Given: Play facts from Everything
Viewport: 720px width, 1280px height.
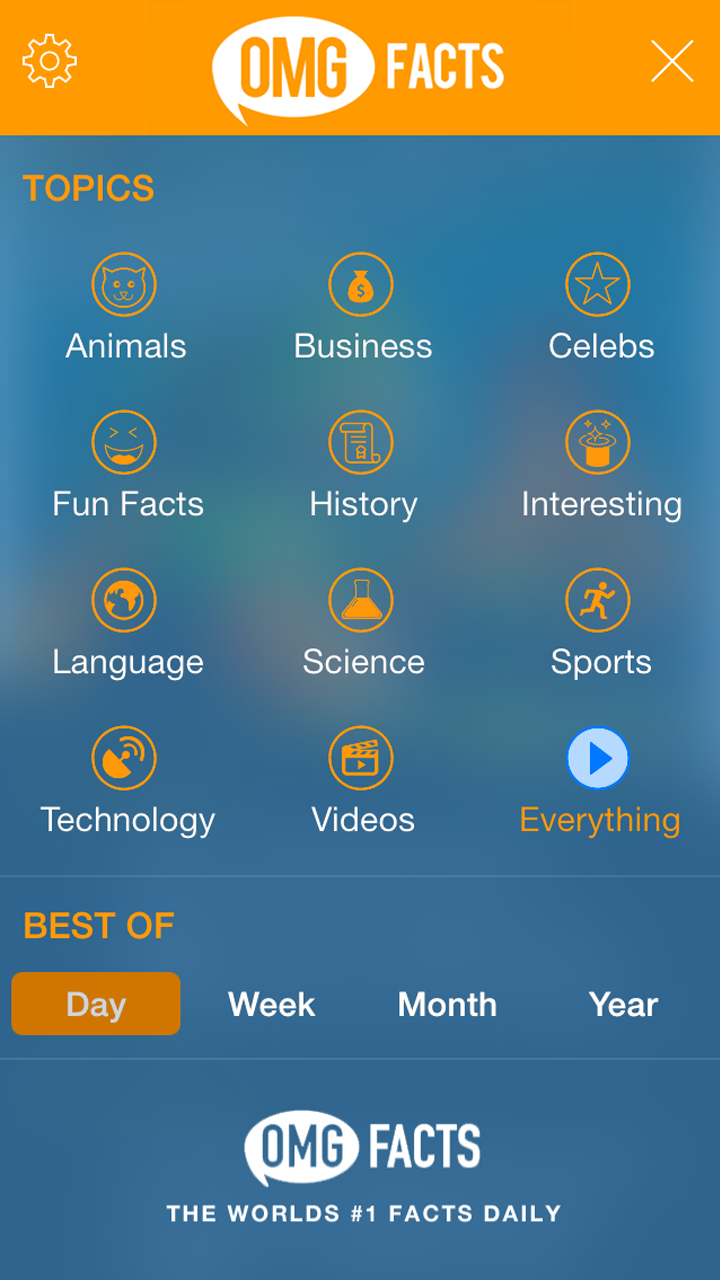Looking at the screenshot, I should [x=600, y=757].
